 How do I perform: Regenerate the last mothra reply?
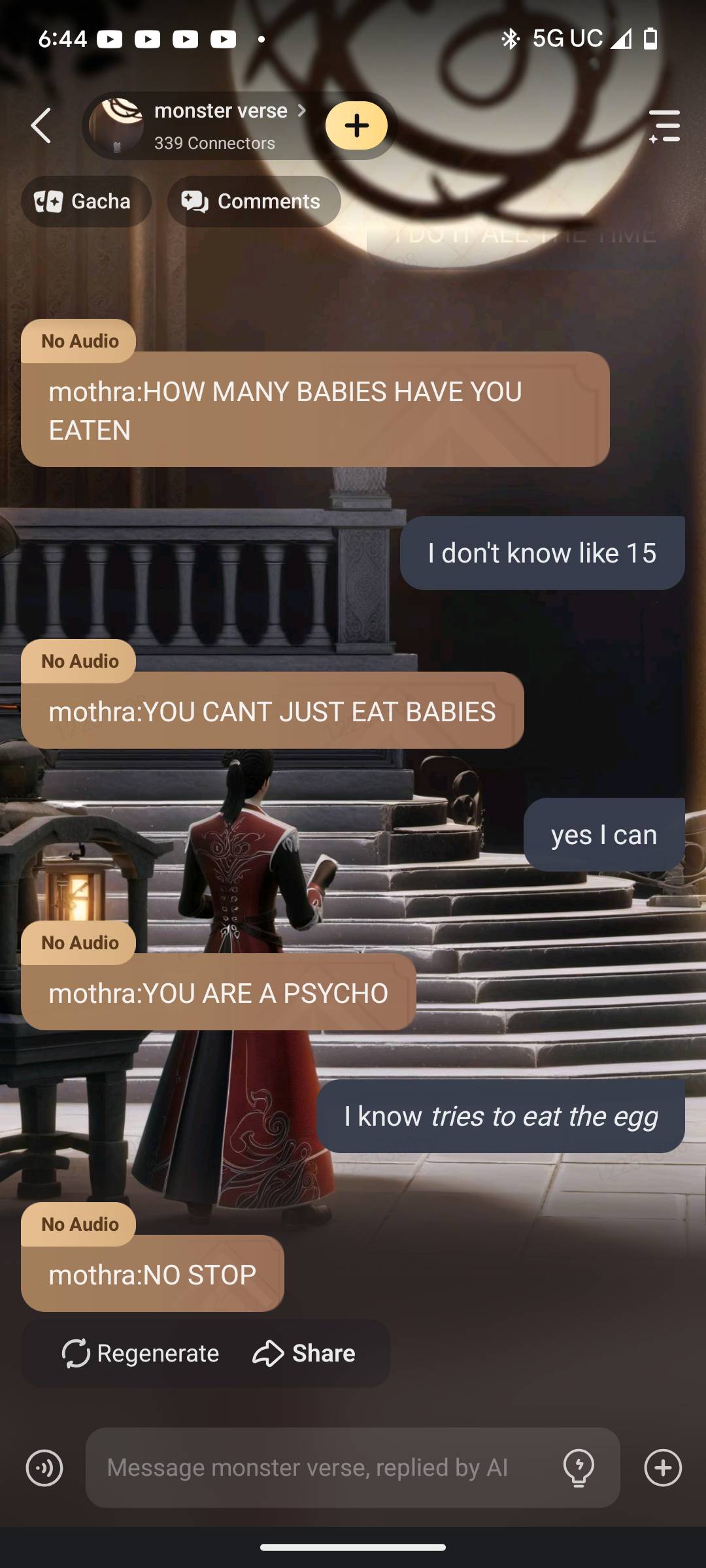141,1353
